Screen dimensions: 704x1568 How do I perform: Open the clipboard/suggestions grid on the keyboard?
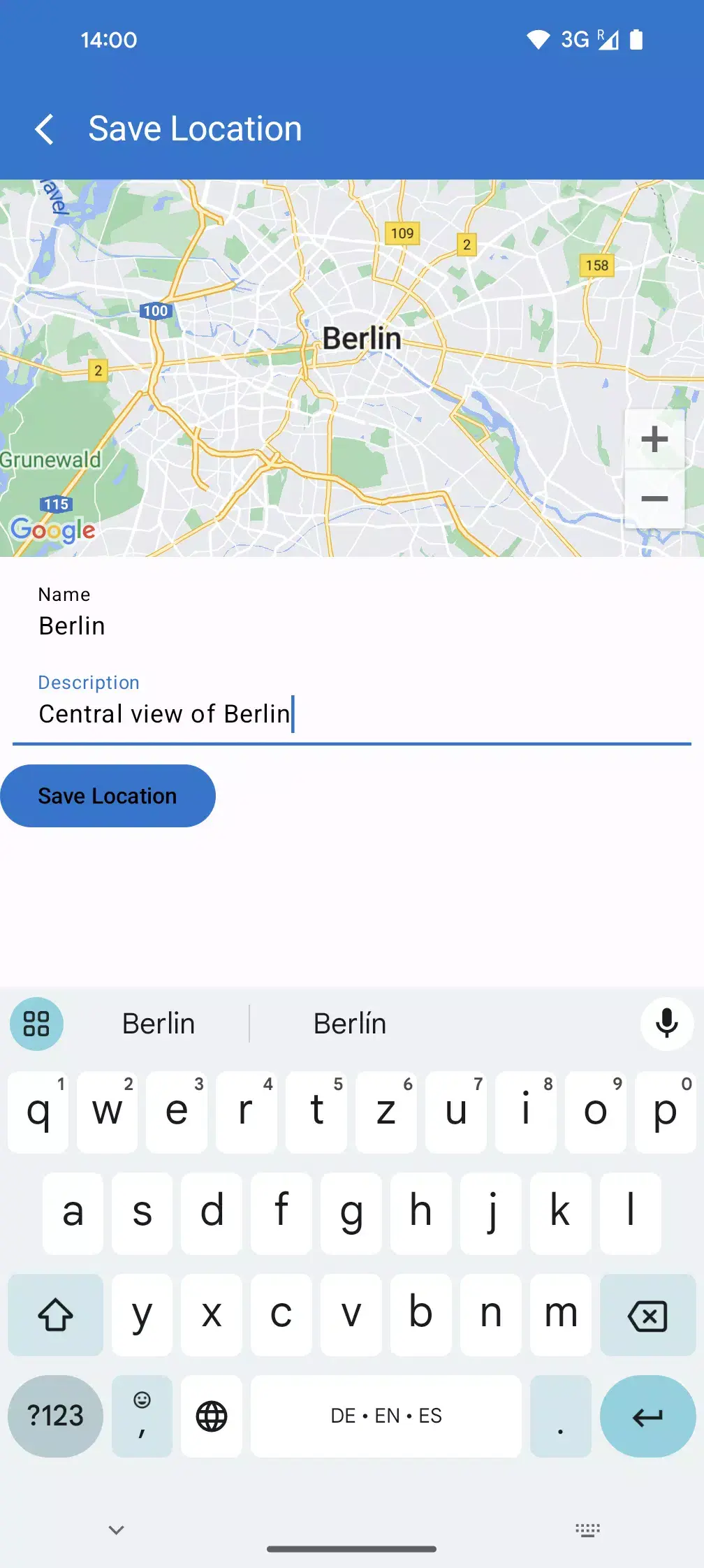click(36, 1023)
